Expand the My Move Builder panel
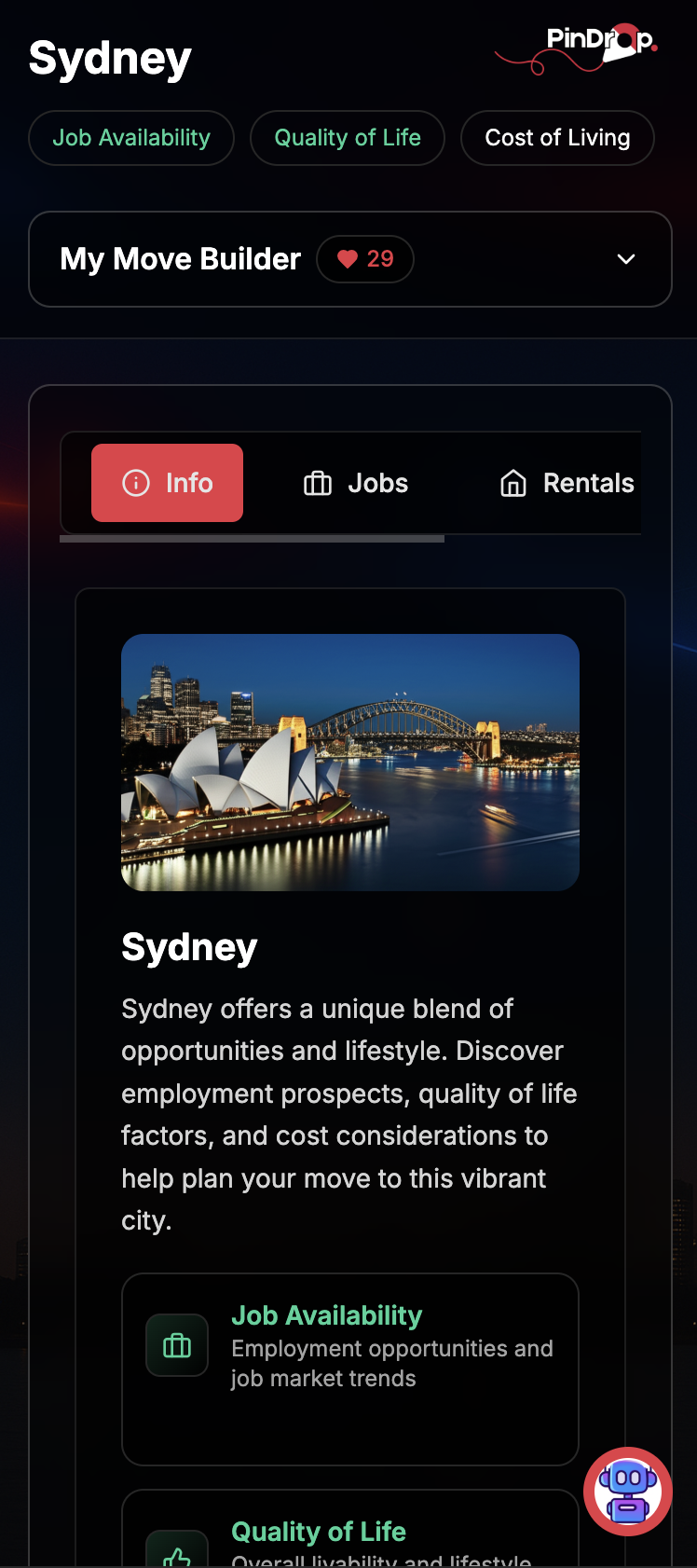 click(x=626, y=259)
